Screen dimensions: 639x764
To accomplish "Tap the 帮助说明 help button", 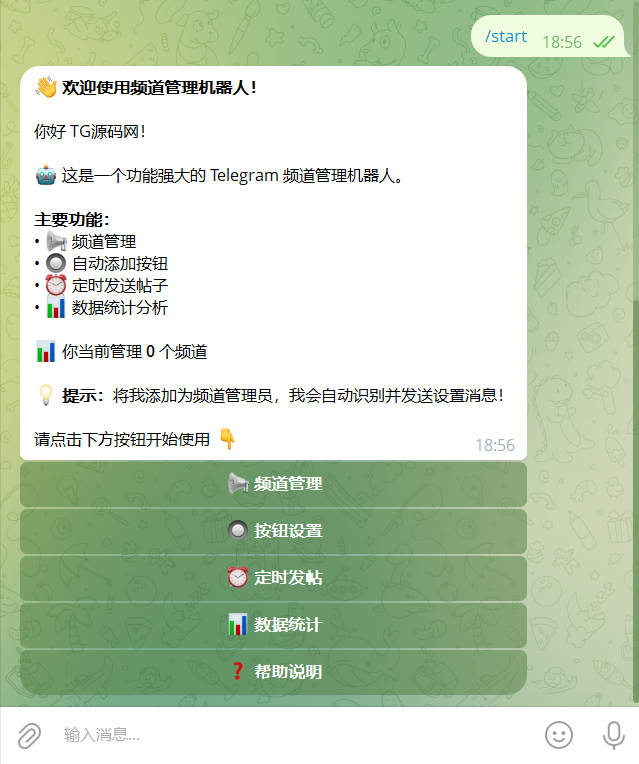I will tap(273, 672).
